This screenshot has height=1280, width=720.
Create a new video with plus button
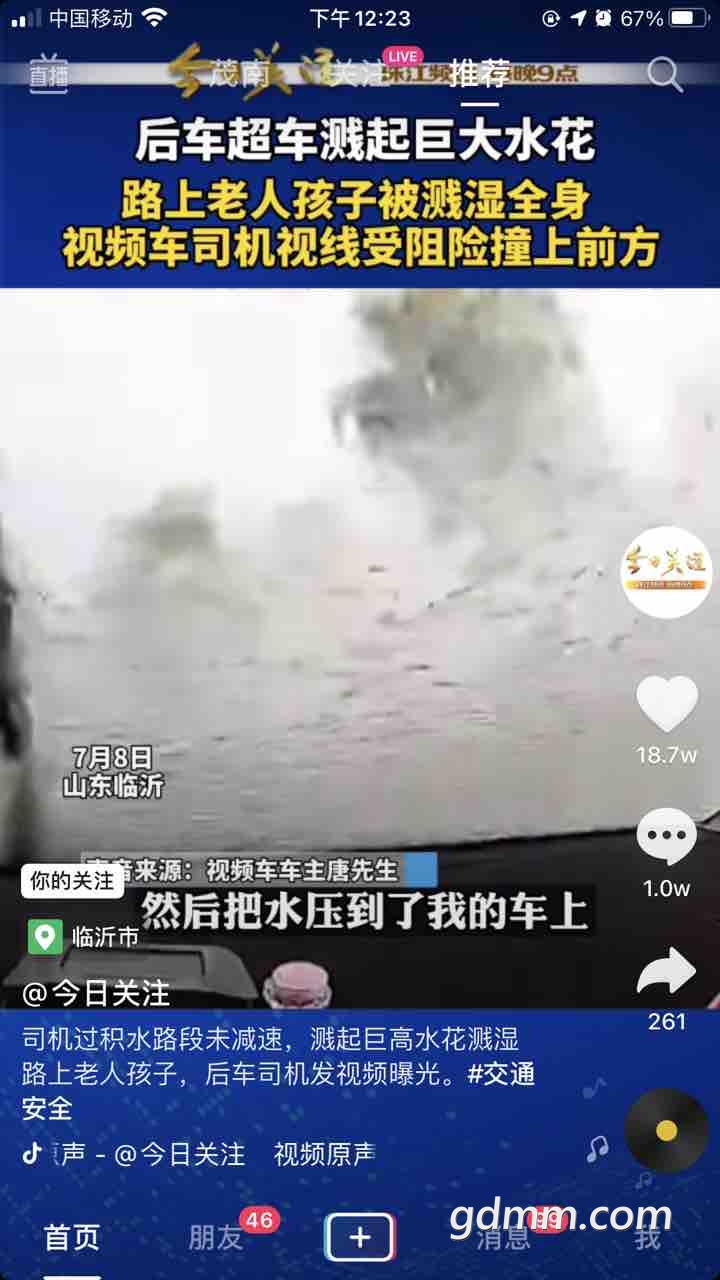[360, 1238]
